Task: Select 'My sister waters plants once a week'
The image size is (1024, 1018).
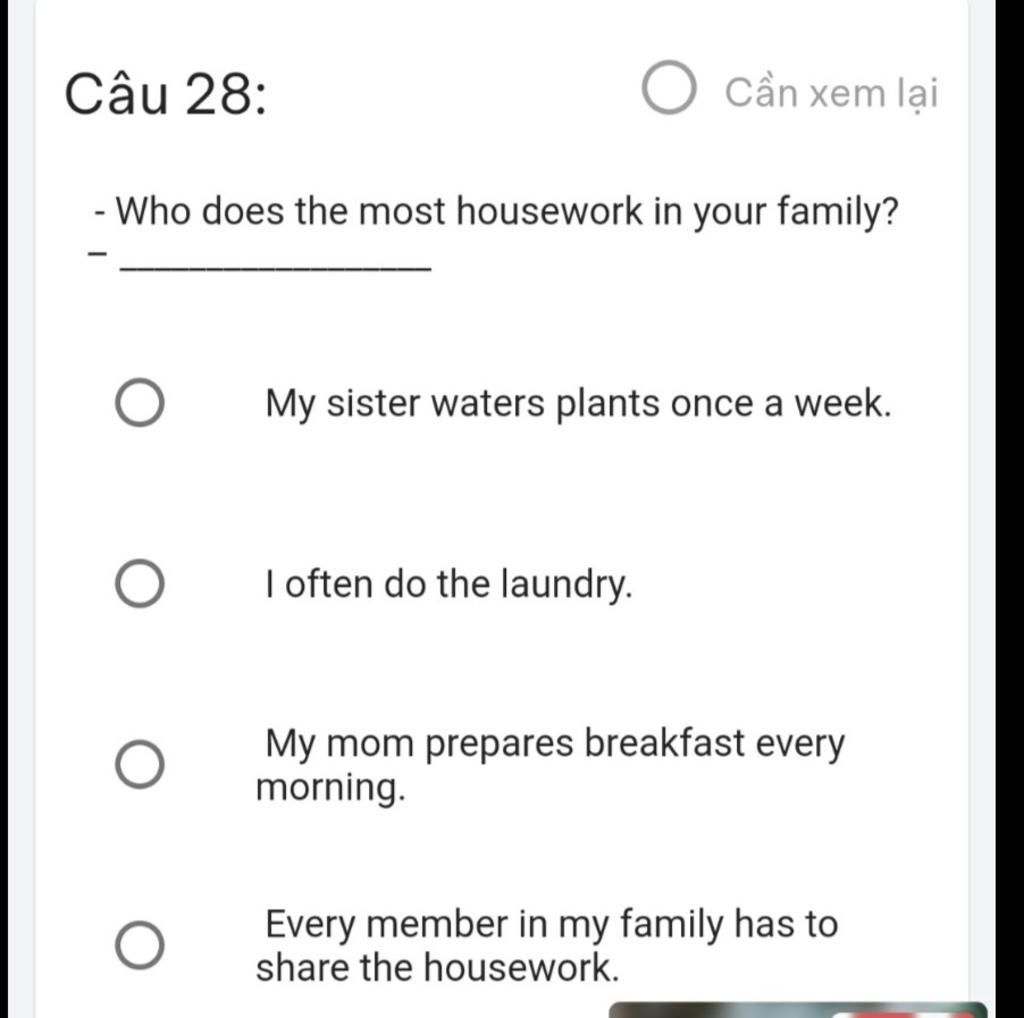Action: 140,403
